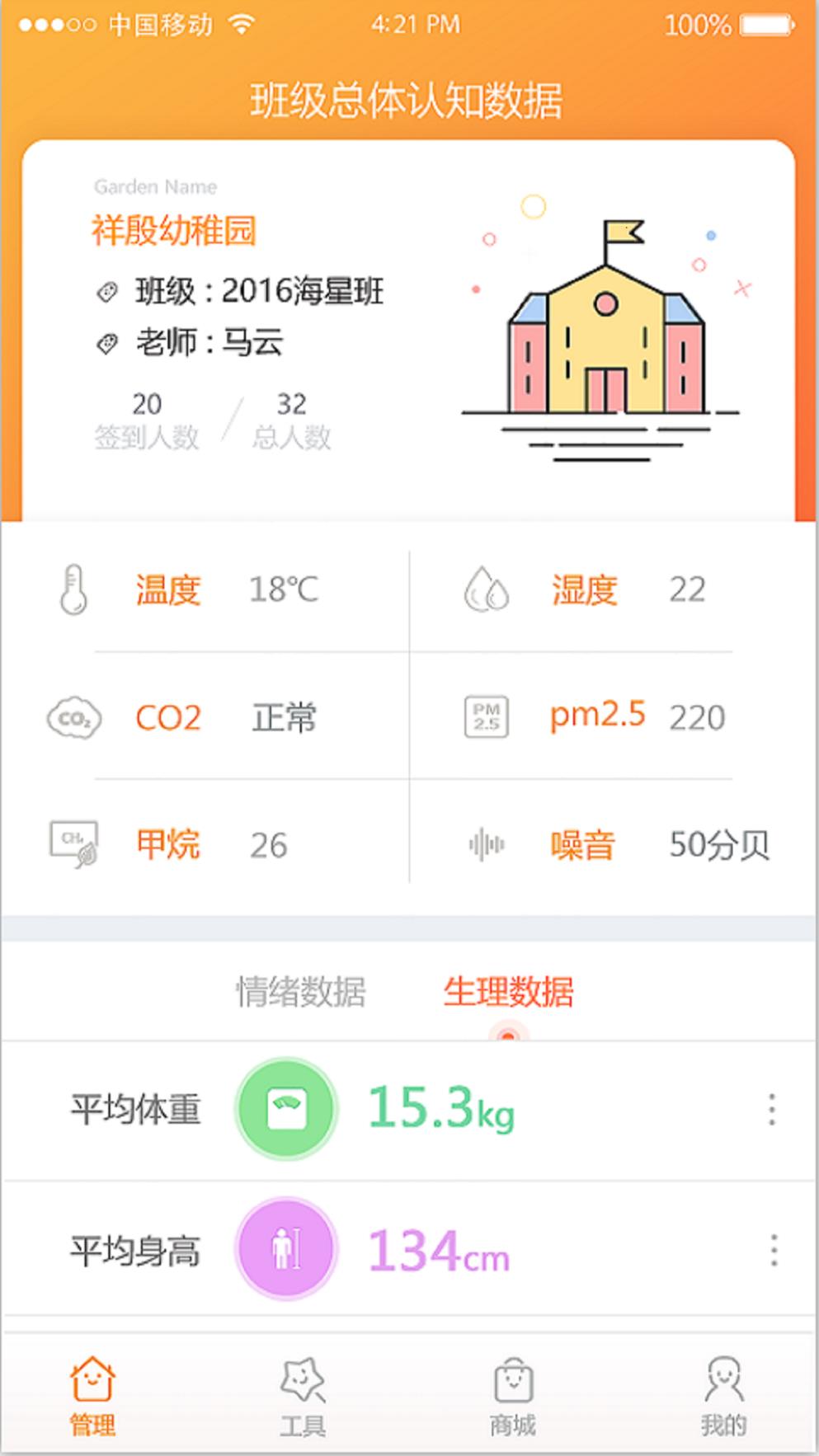Tap the PM2.5 sensor icon
Screen dimensions: 819x1456
(487, 718)
